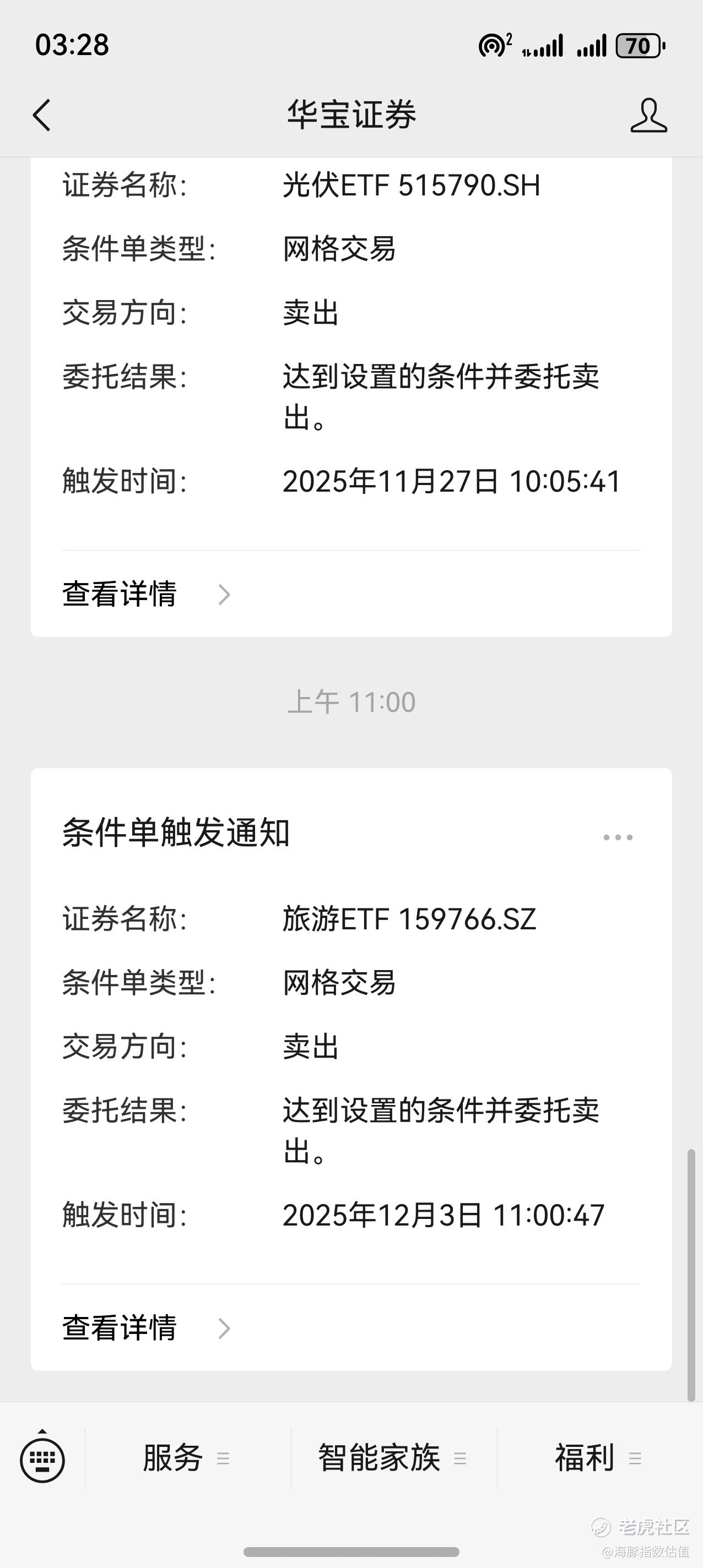Screen dimensions: 703x1568
Task: Go back from the 华宝证券 chat
Action: pos(41,115)
